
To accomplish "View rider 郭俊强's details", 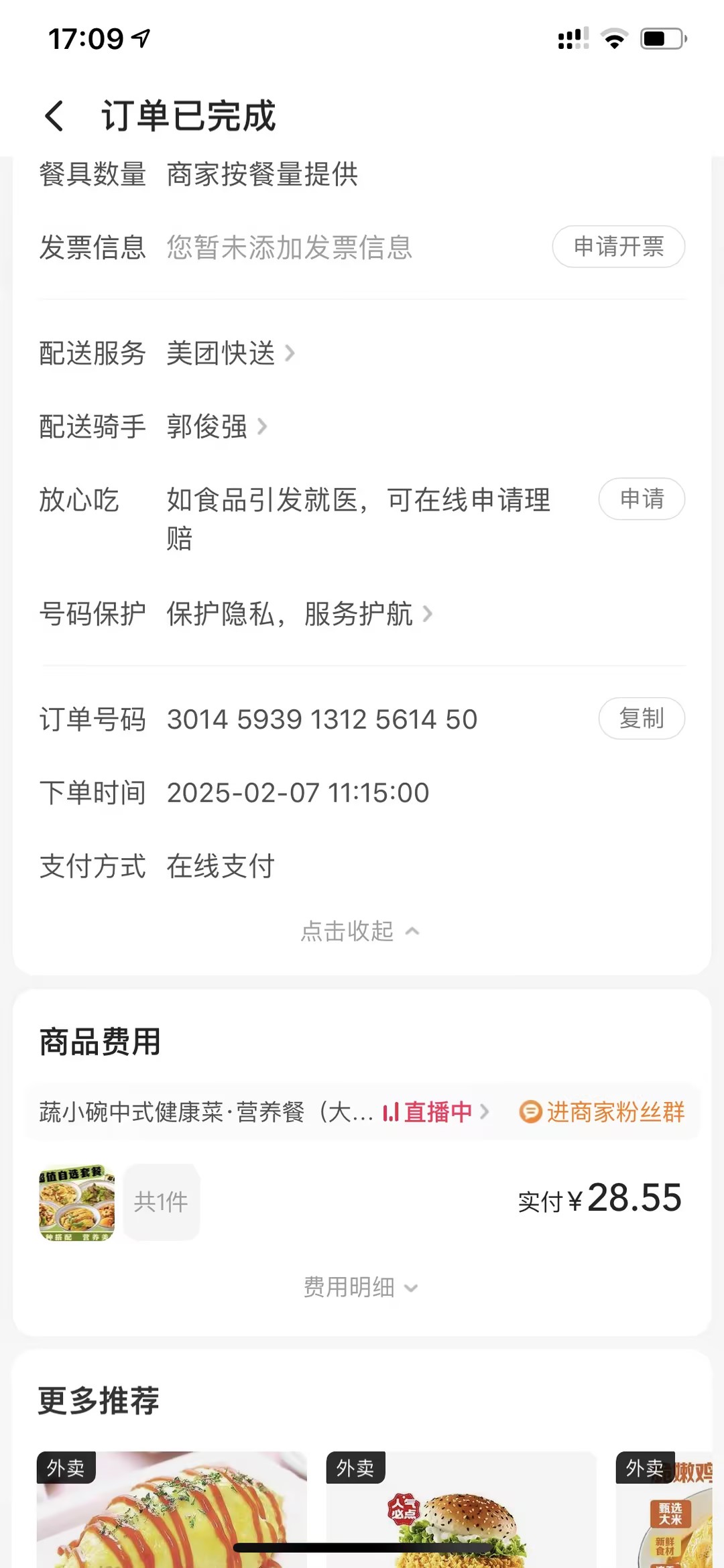I will pos(217,426).
